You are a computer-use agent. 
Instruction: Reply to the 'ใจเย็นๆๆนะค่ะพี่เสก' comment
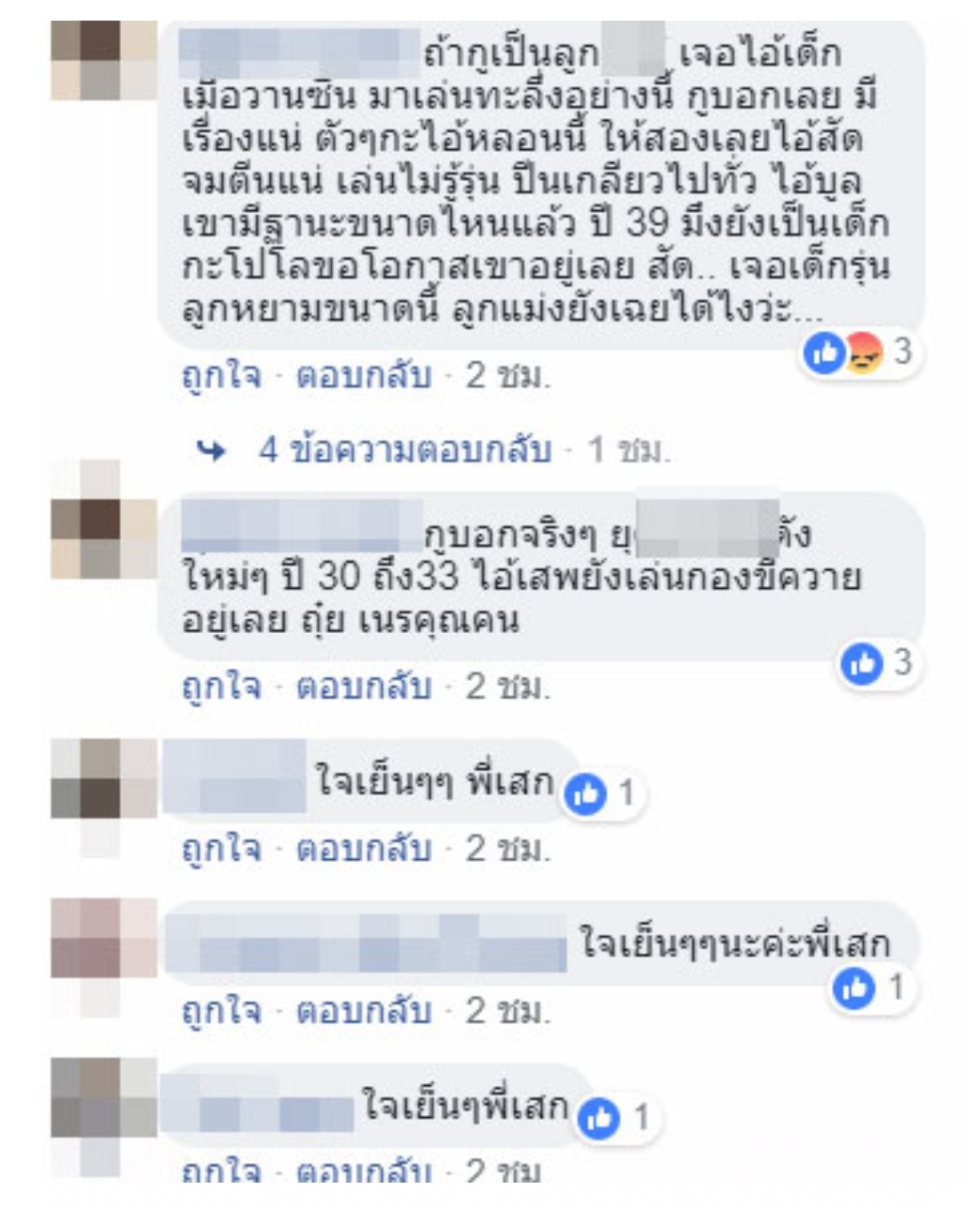coord(364,1011)
